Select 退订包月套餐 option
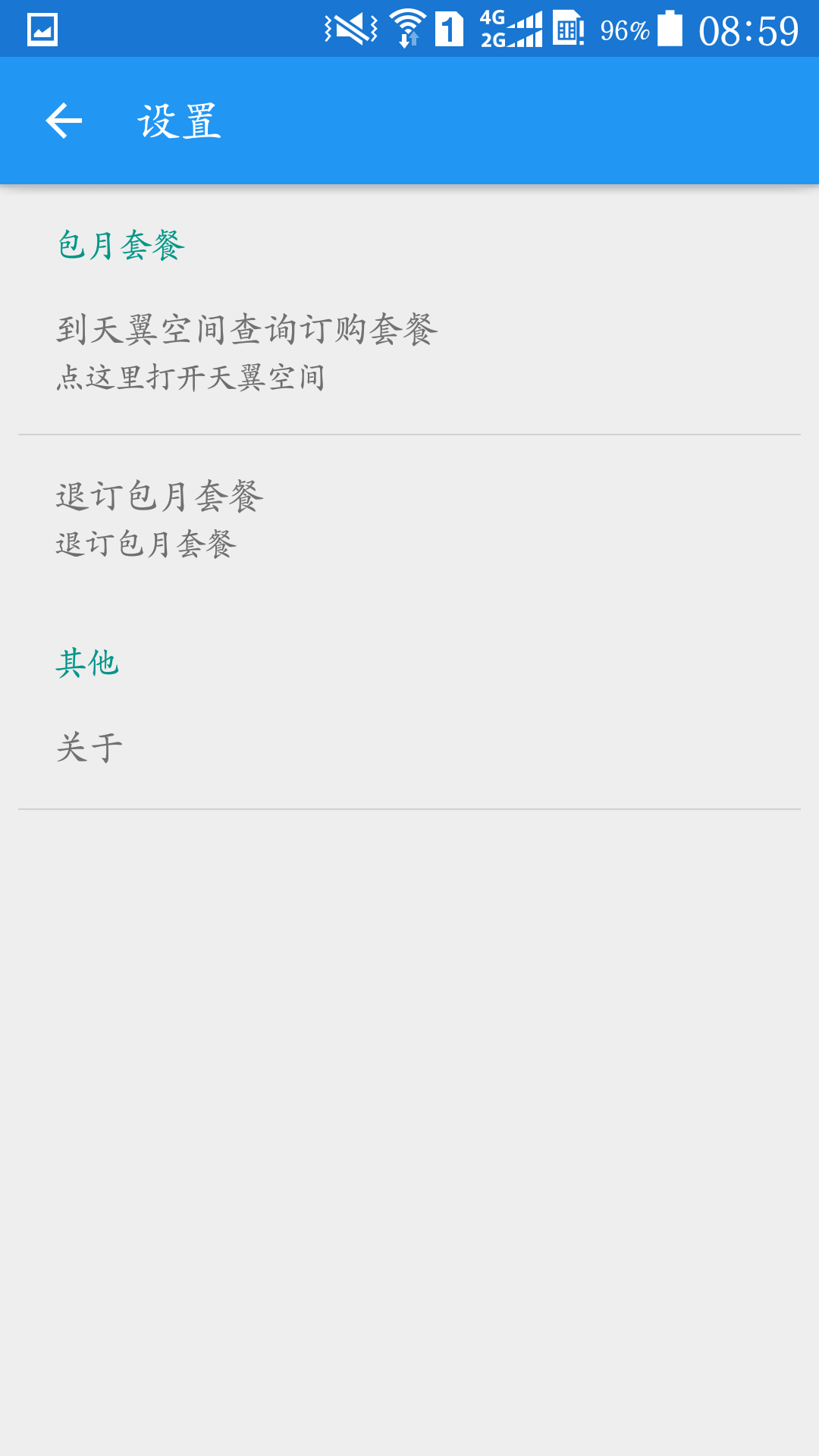 409,519
